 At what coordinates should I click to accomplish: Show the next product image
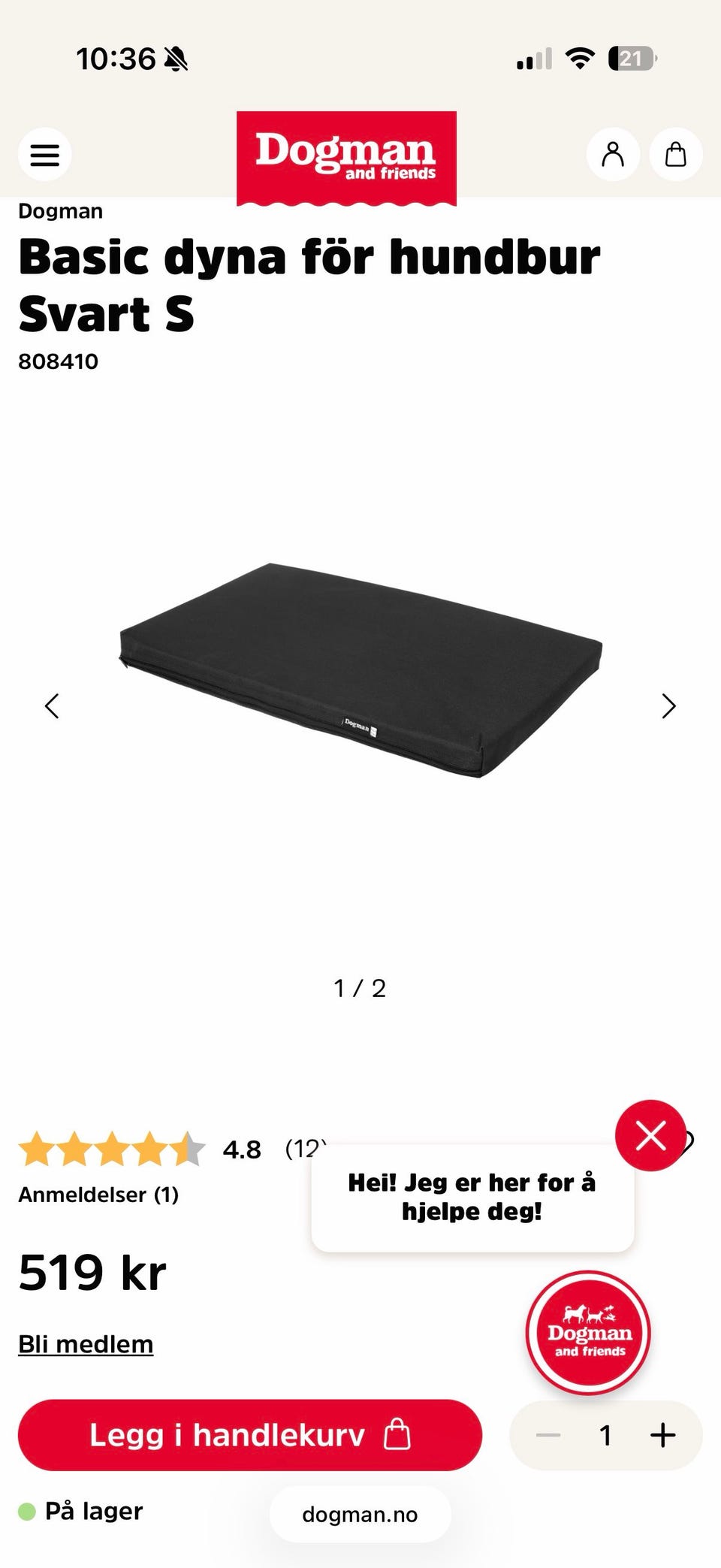(668, 706)
